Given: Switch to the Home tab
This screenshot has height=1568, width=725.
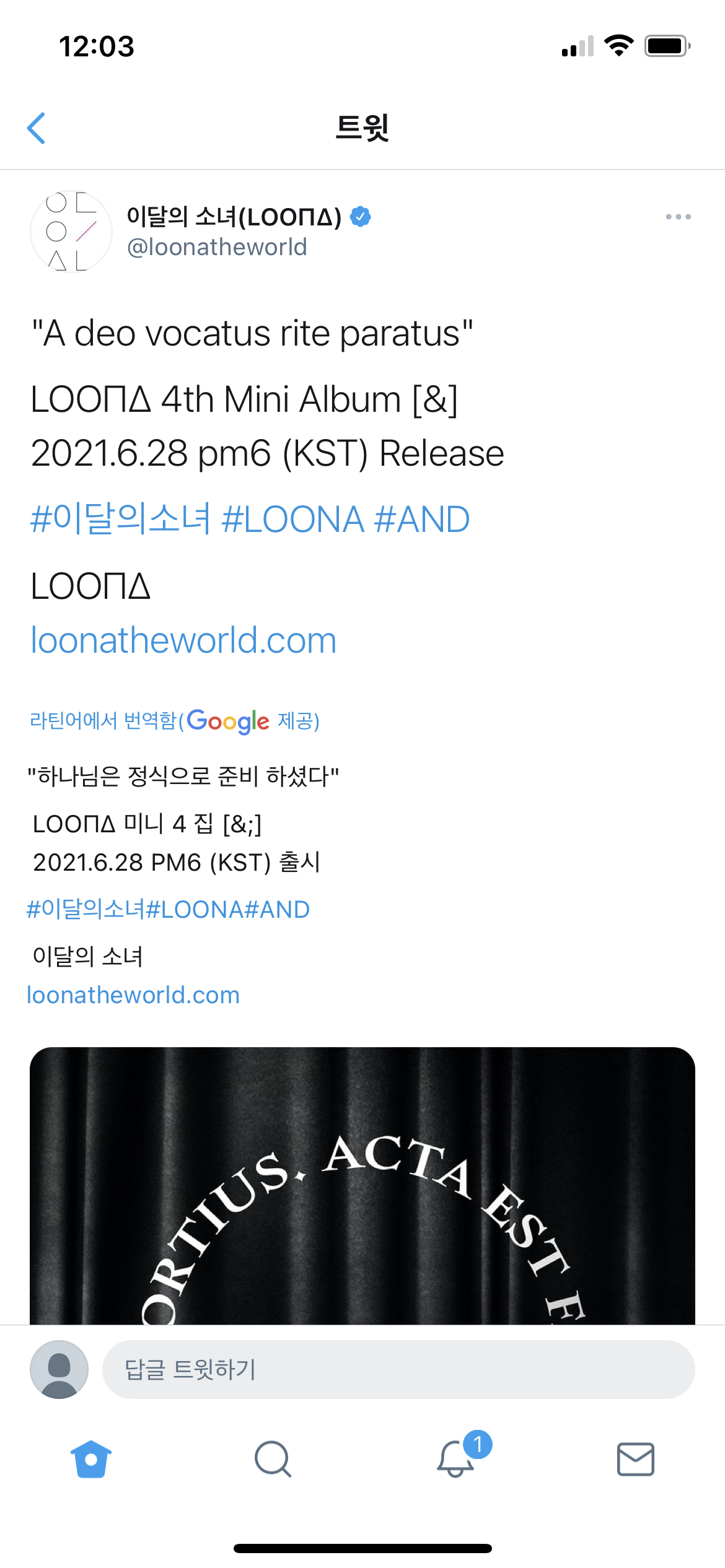Looking at the screenshot, I should tap(91, 1459).
